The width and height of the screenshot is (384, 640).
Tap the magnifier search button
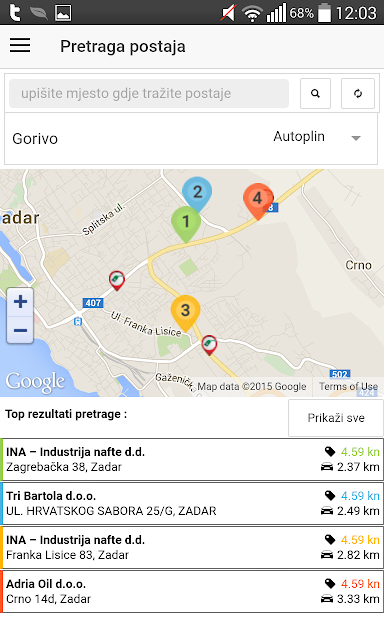click(x=315, y=93)
